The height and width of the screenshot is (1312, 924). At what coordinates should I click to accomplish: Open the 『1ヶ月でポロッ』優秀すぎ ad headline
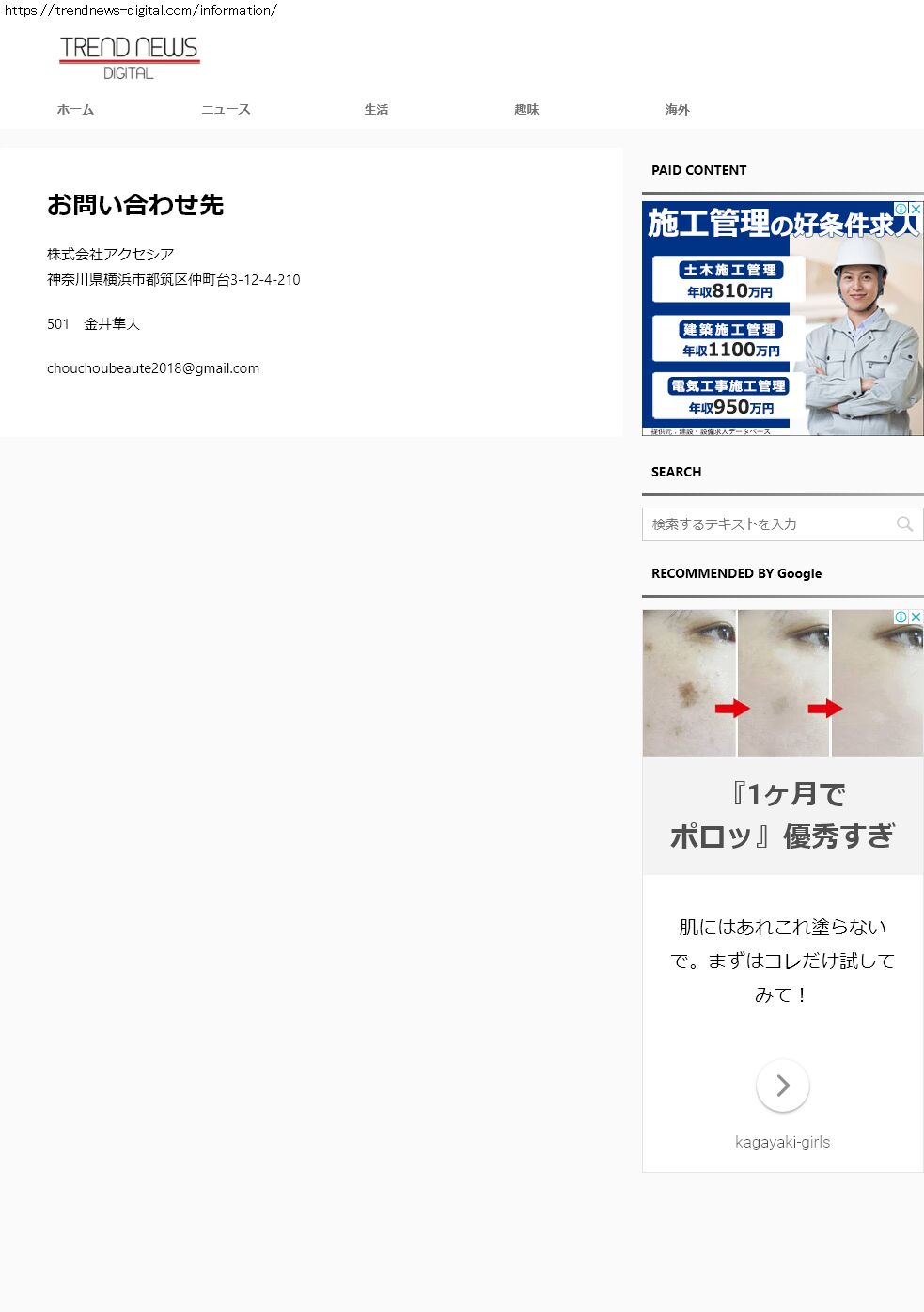782,815
